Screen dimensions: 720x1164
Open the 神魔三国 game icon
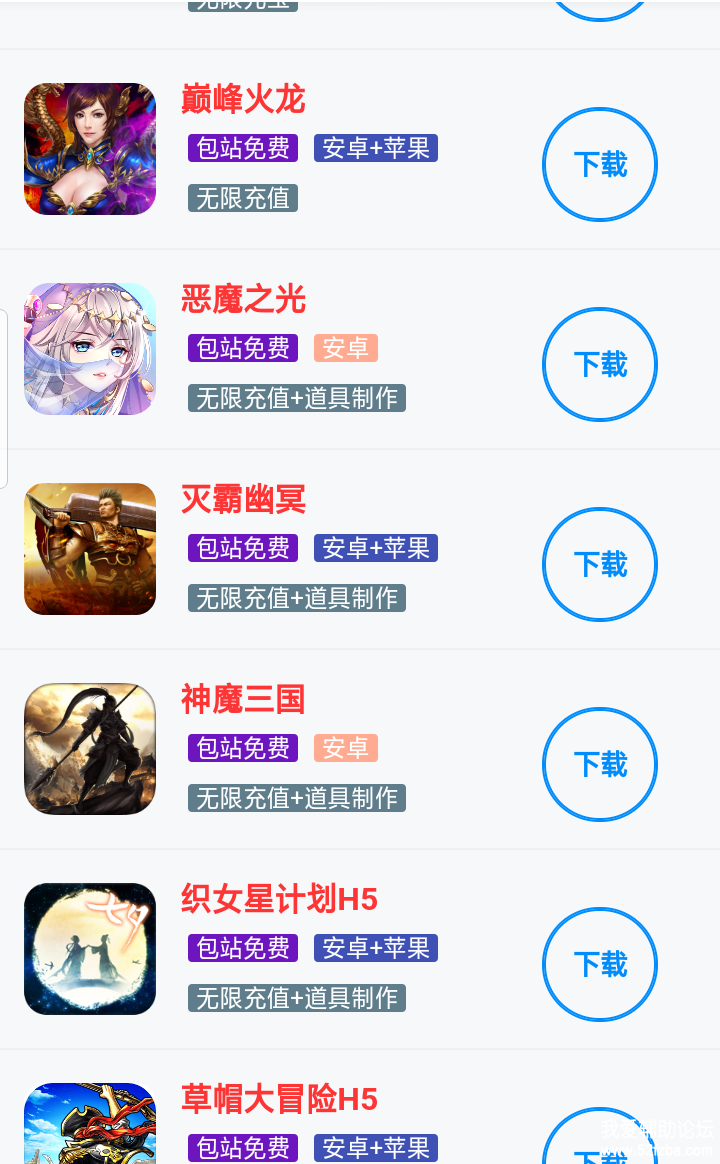pos(90,749)
